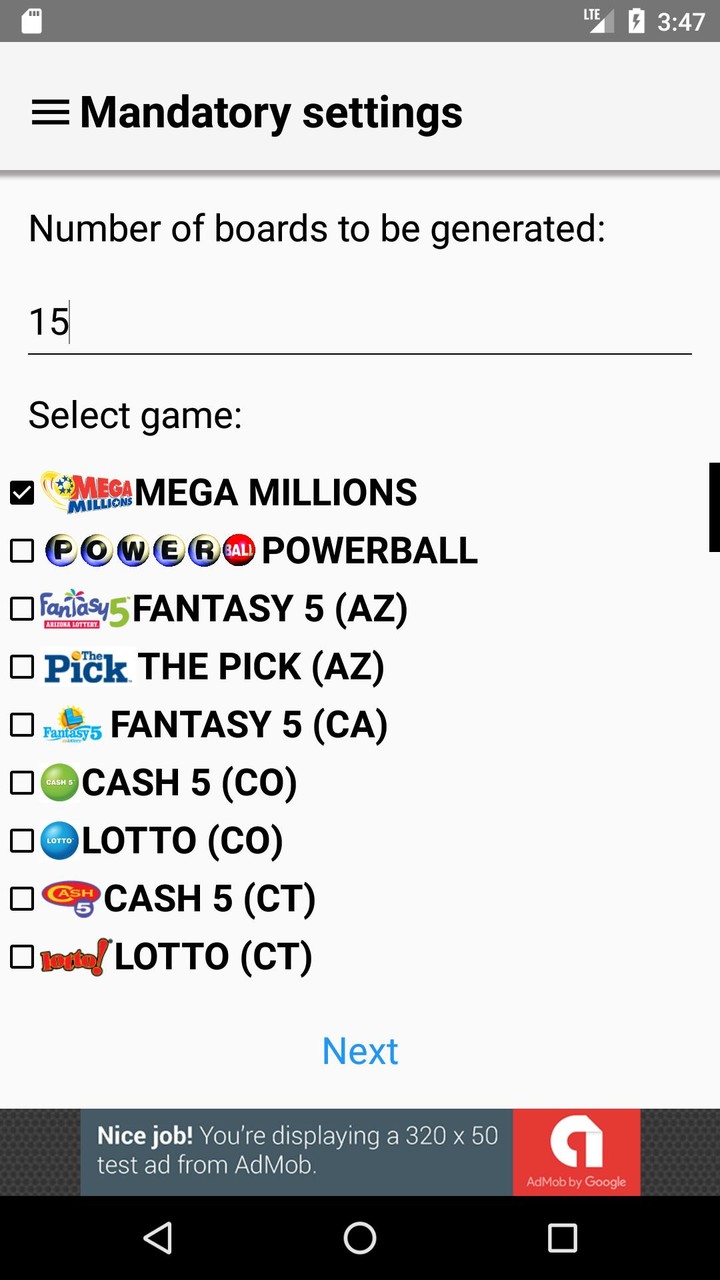Select CASH 5 (CO) game

[x=22, y=782]
